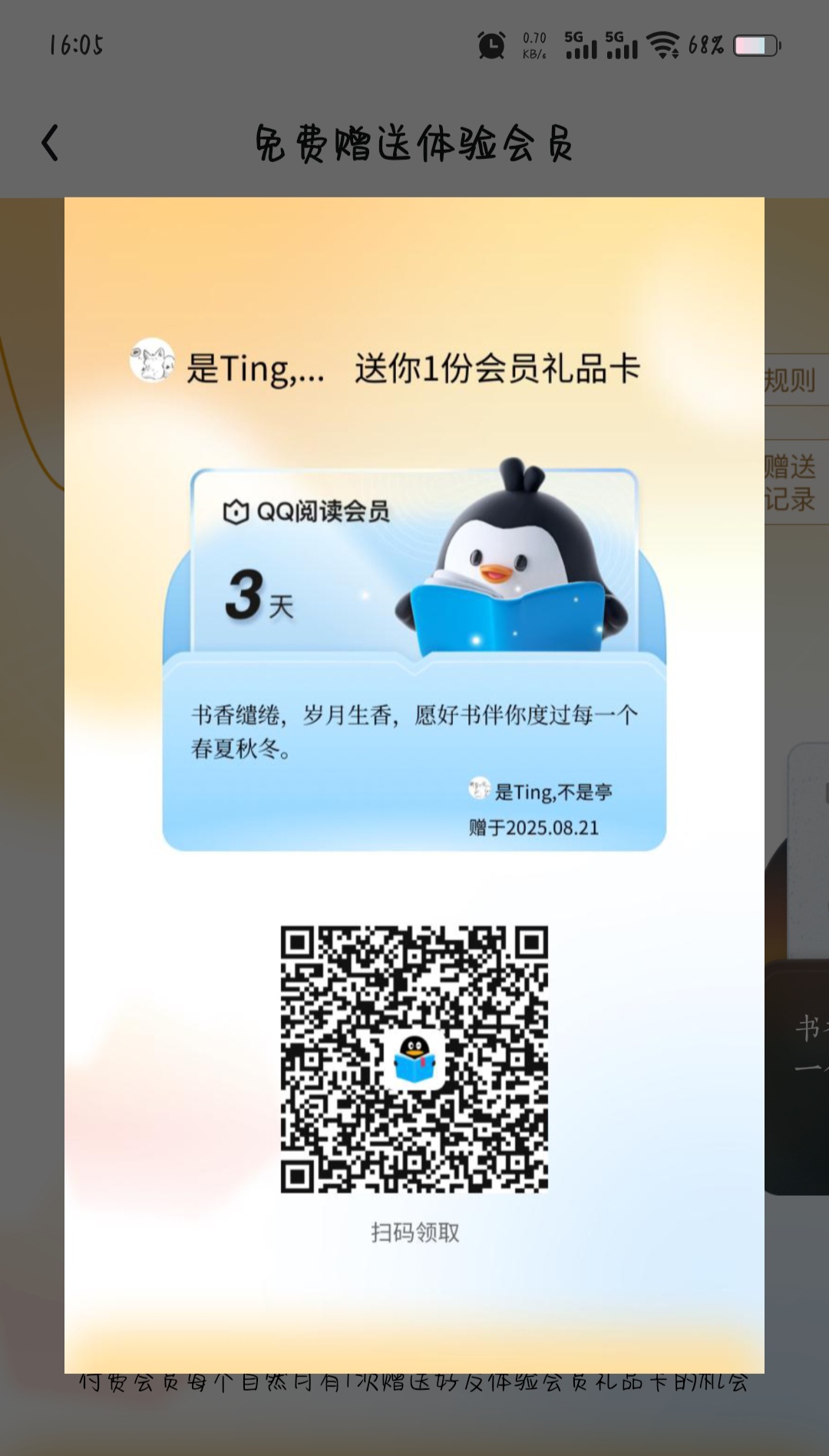This screenshot has width=829, height=1456.
Task: Go back using the top-left arrow
Action: pyautogui.click(x=50, y=143)
